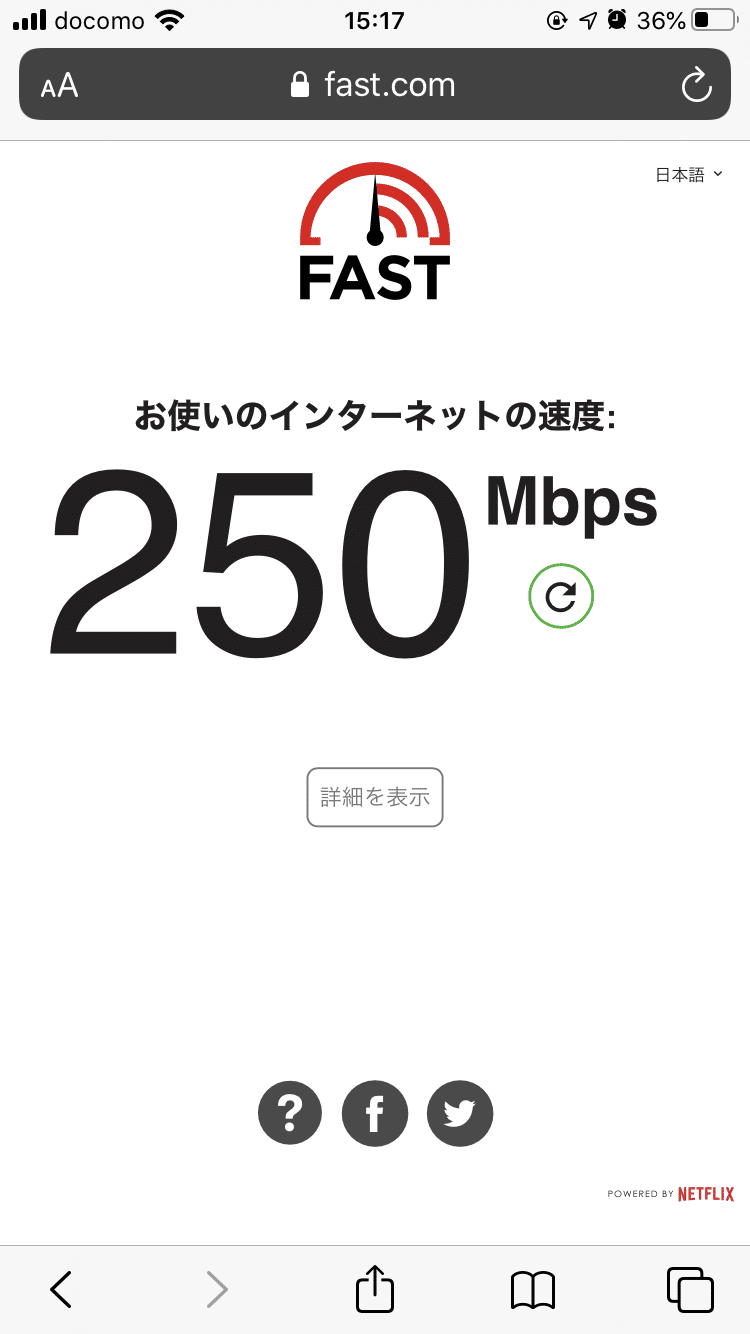
Task: Open the help question mark icon
Action: 290,1112
